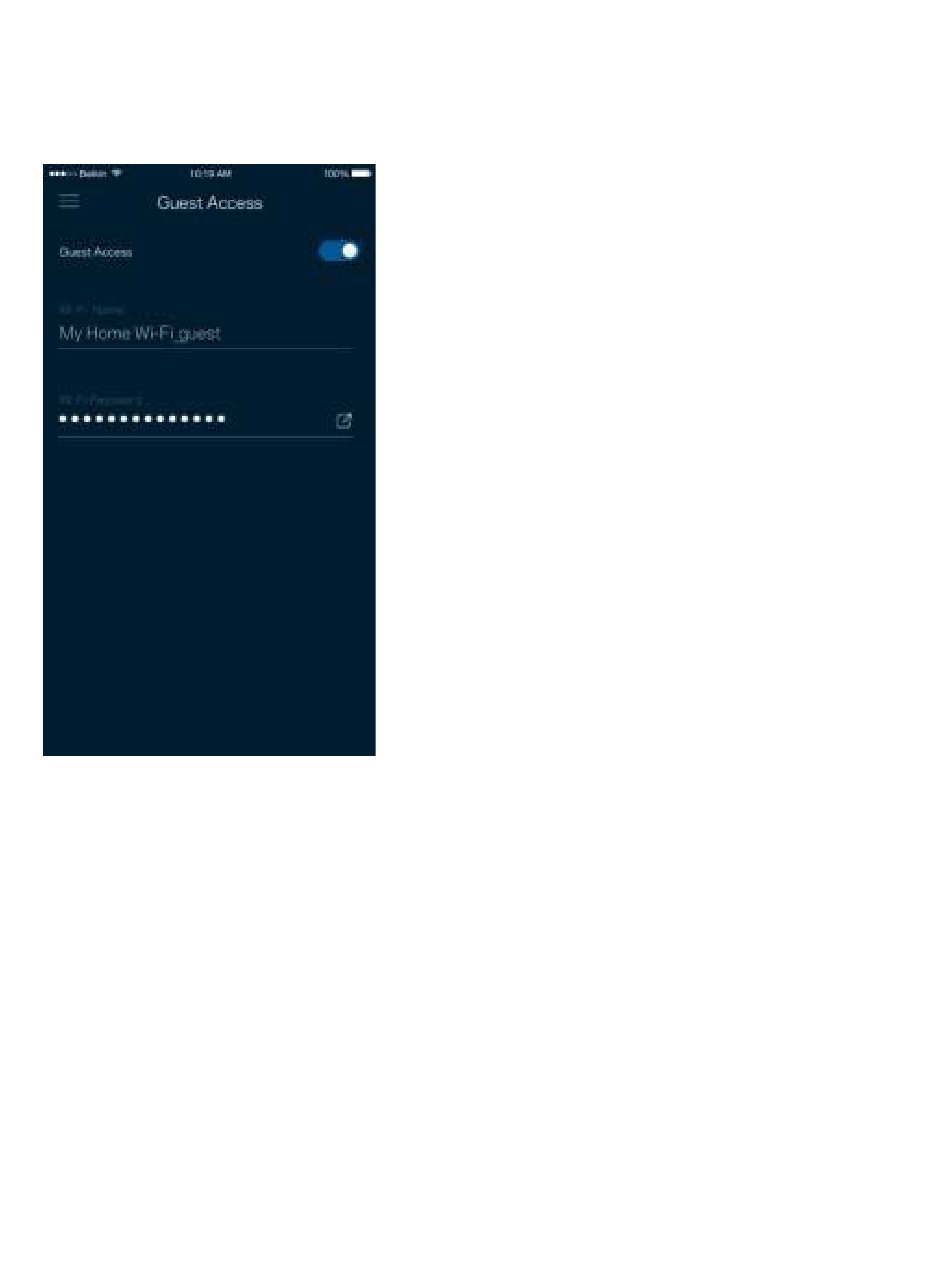The width and height of the screenshot is (950, 1284).
Task: Open the hamburger navigation menu
Action: [69, 201]
